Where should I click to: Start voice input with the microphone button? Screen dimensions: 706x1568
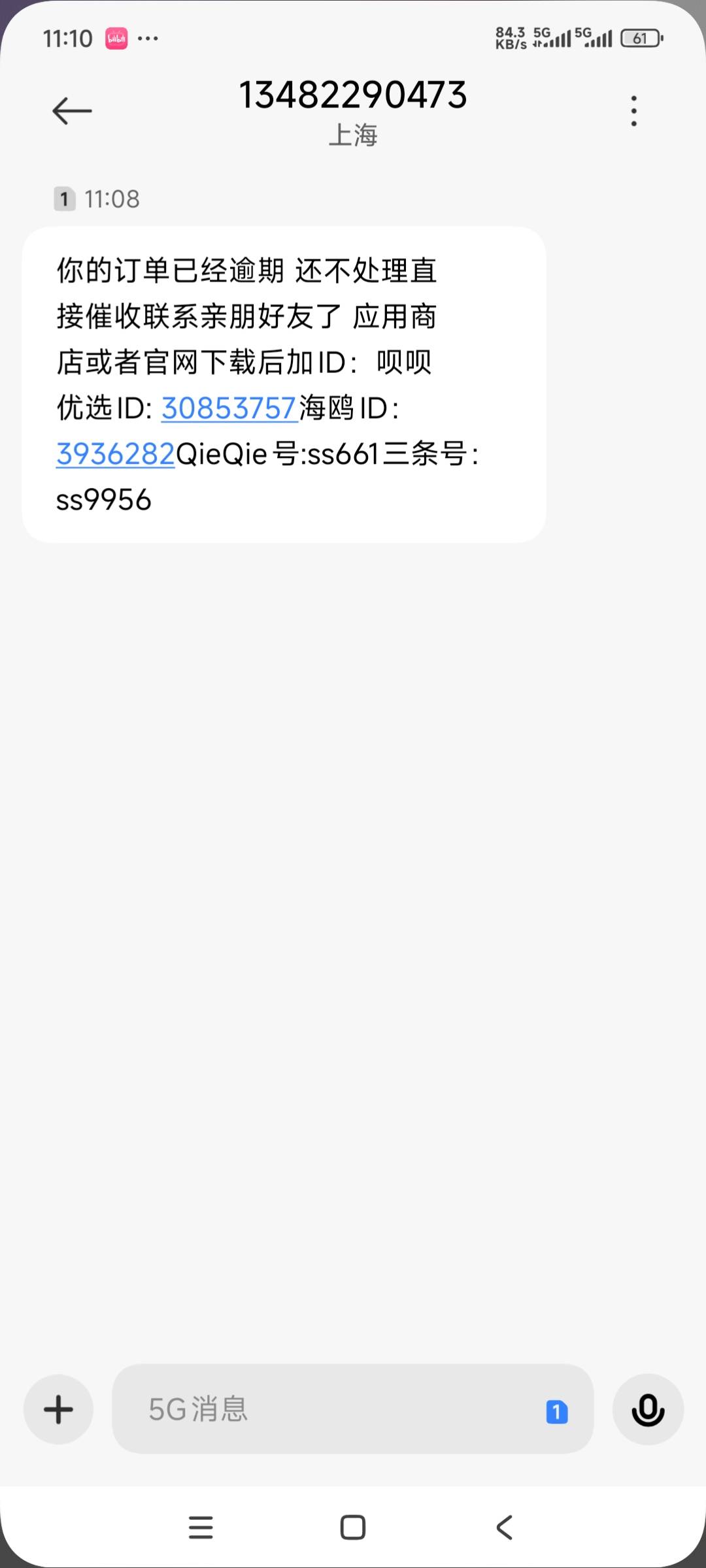(648, 1409)
